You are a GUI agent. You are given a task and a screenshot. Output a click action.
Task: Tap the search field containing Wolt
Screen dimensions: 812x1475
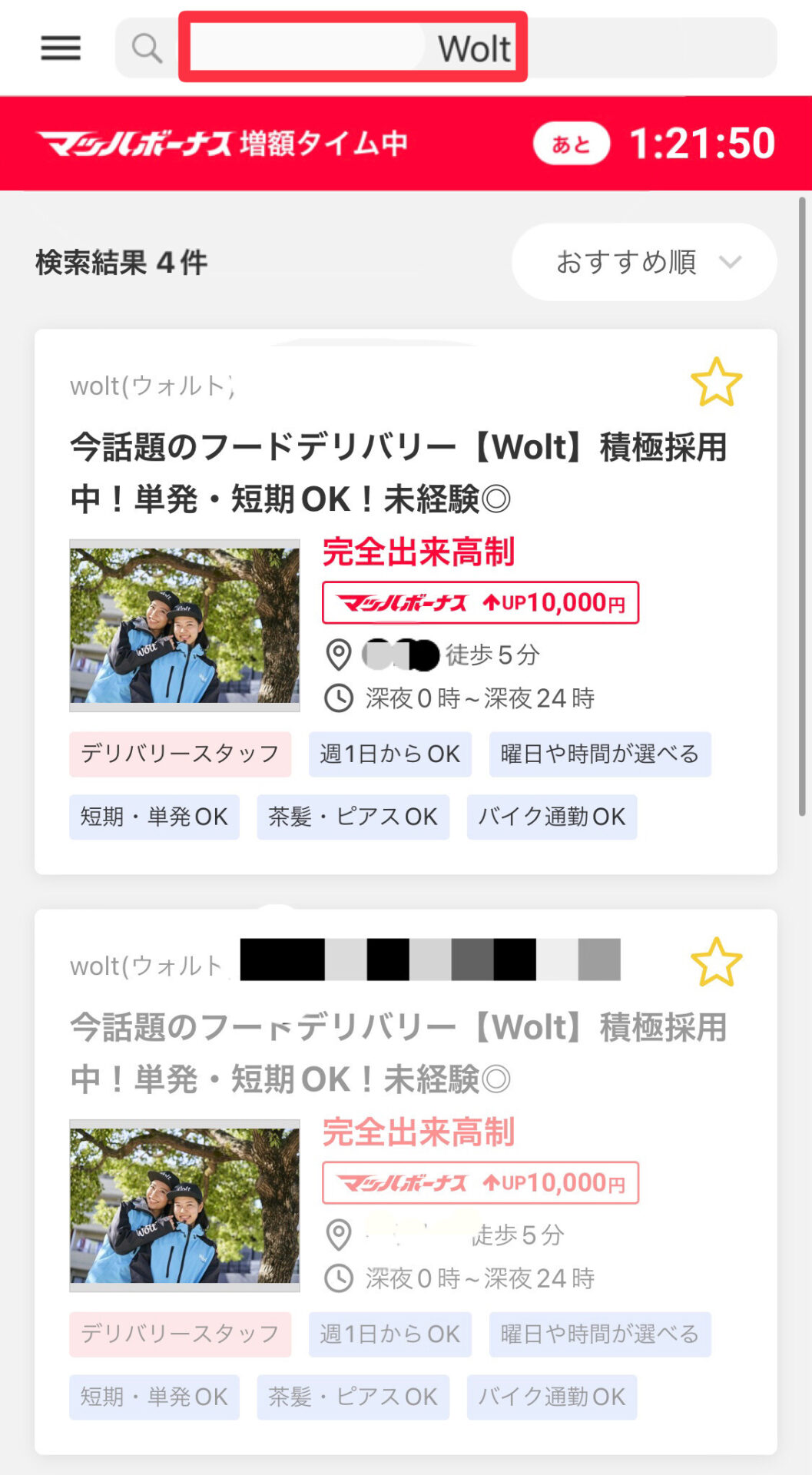446,48
